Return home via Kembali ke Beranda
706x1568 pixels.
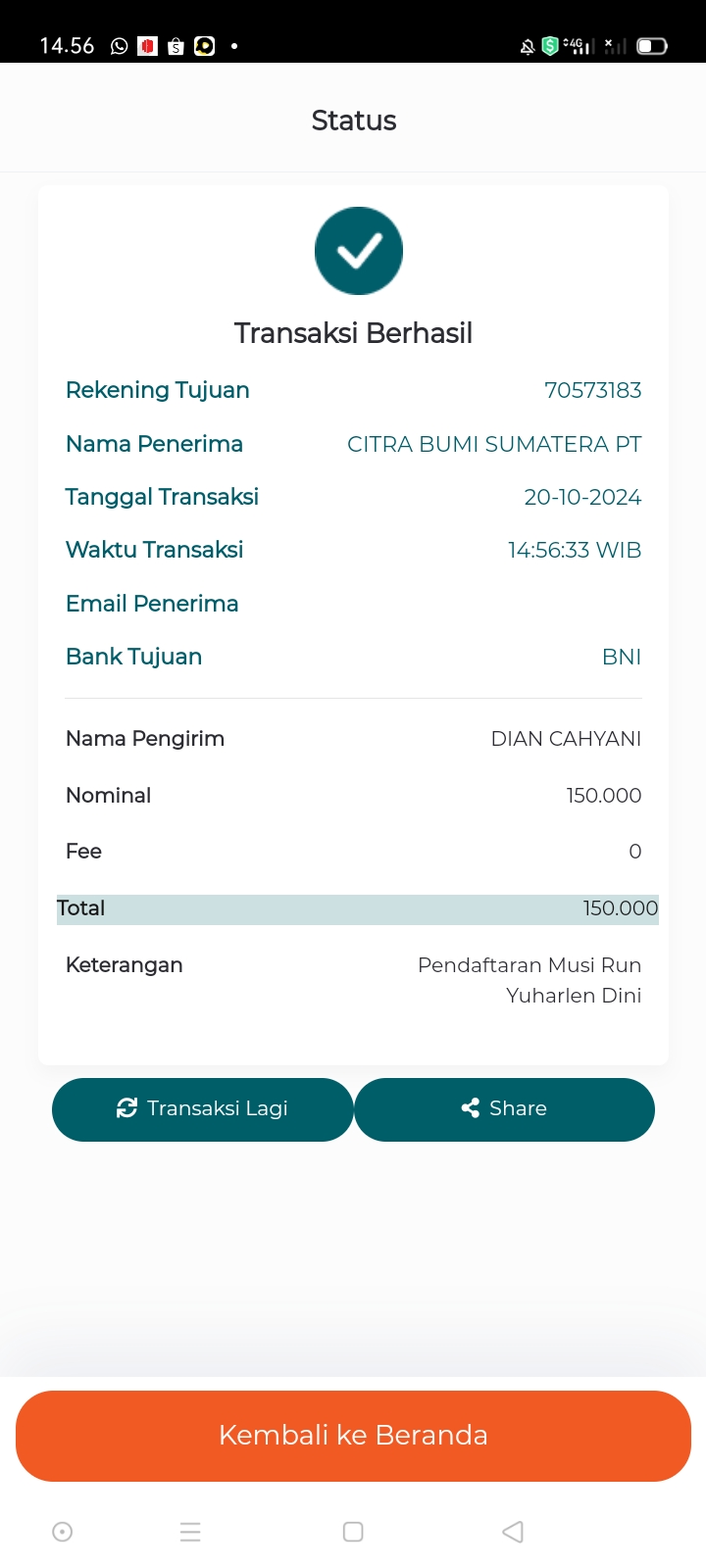coord(353,1436)
